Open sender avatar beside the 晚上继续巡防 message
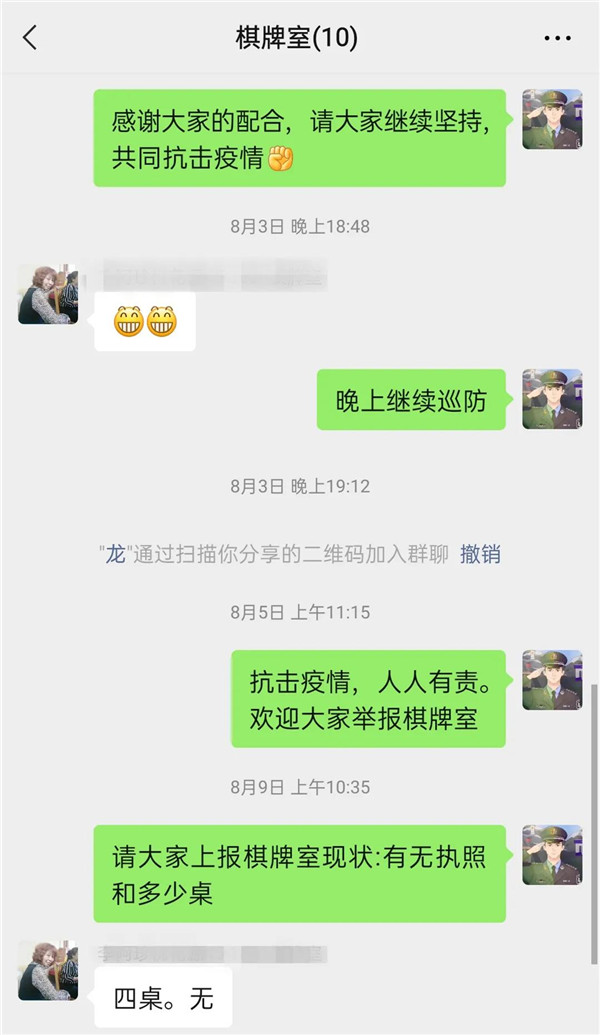The width and height of the screenshot is (600, 1035). point(552,399)
